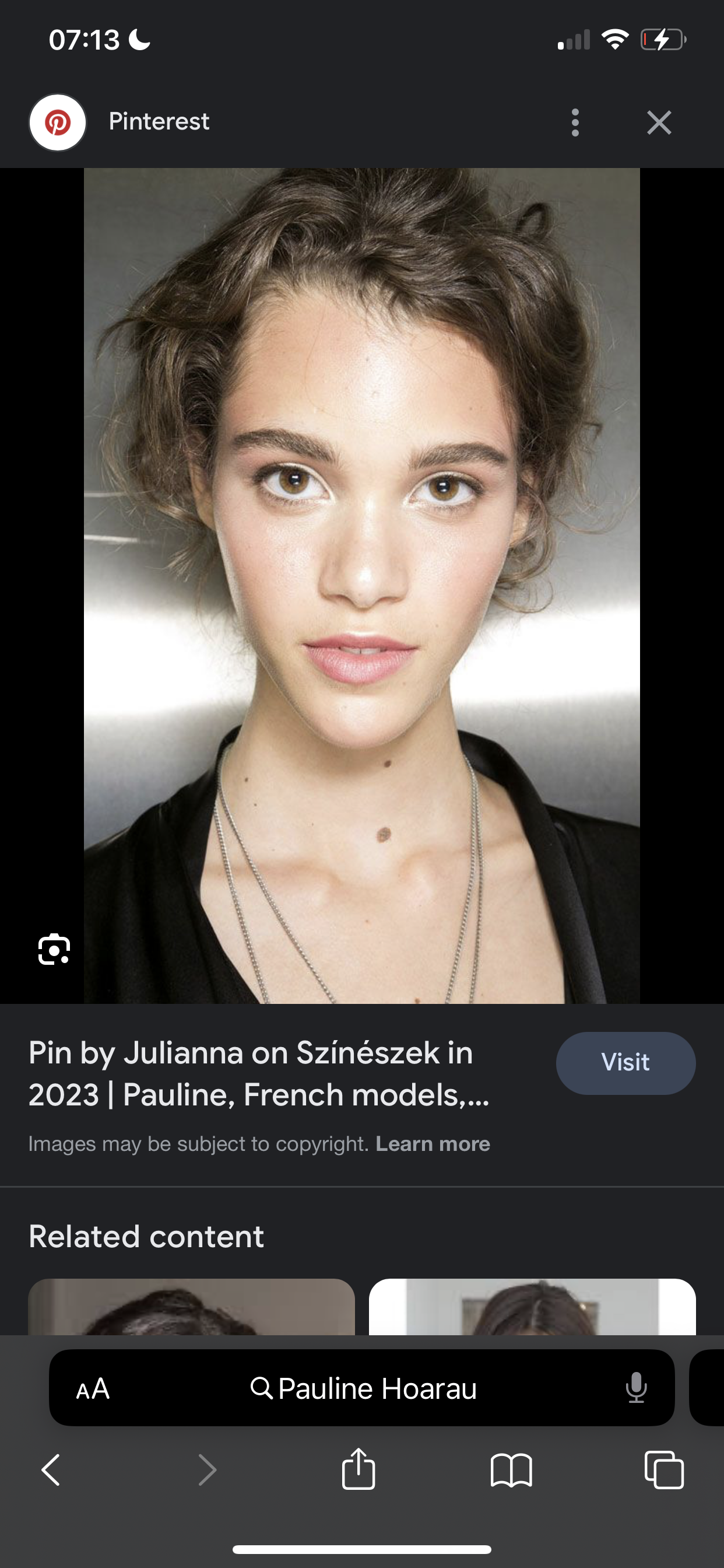
Task: Go back to the previous page
Action: (x=51, y=1470)
